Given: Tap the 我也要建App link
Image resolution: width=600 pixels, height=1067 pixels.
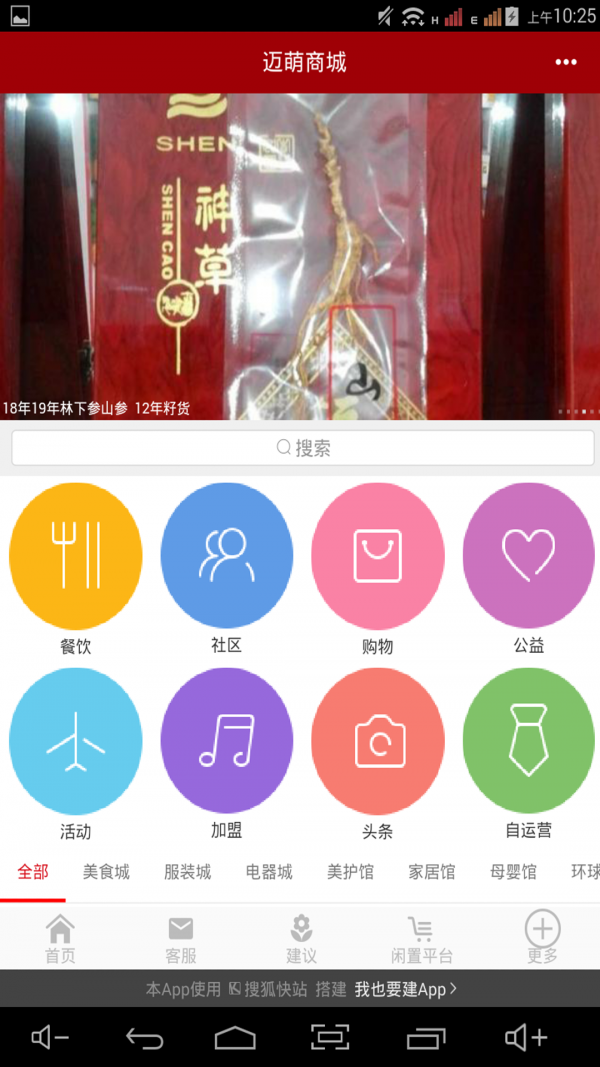Looking at the screenshot, I should pos(405,989).
